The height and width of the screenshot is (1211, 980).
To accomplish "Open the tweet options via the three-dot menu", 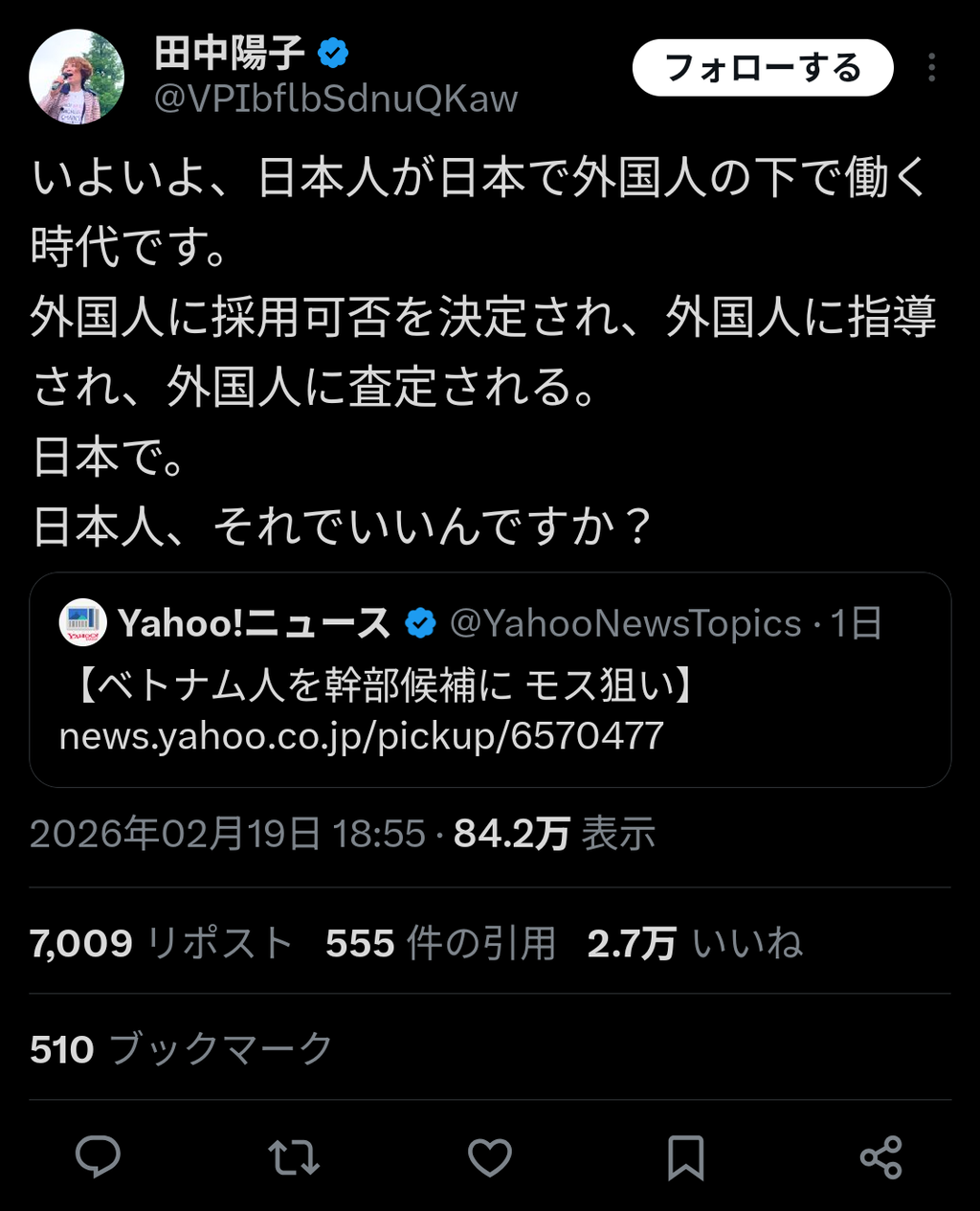I will 929,67.
